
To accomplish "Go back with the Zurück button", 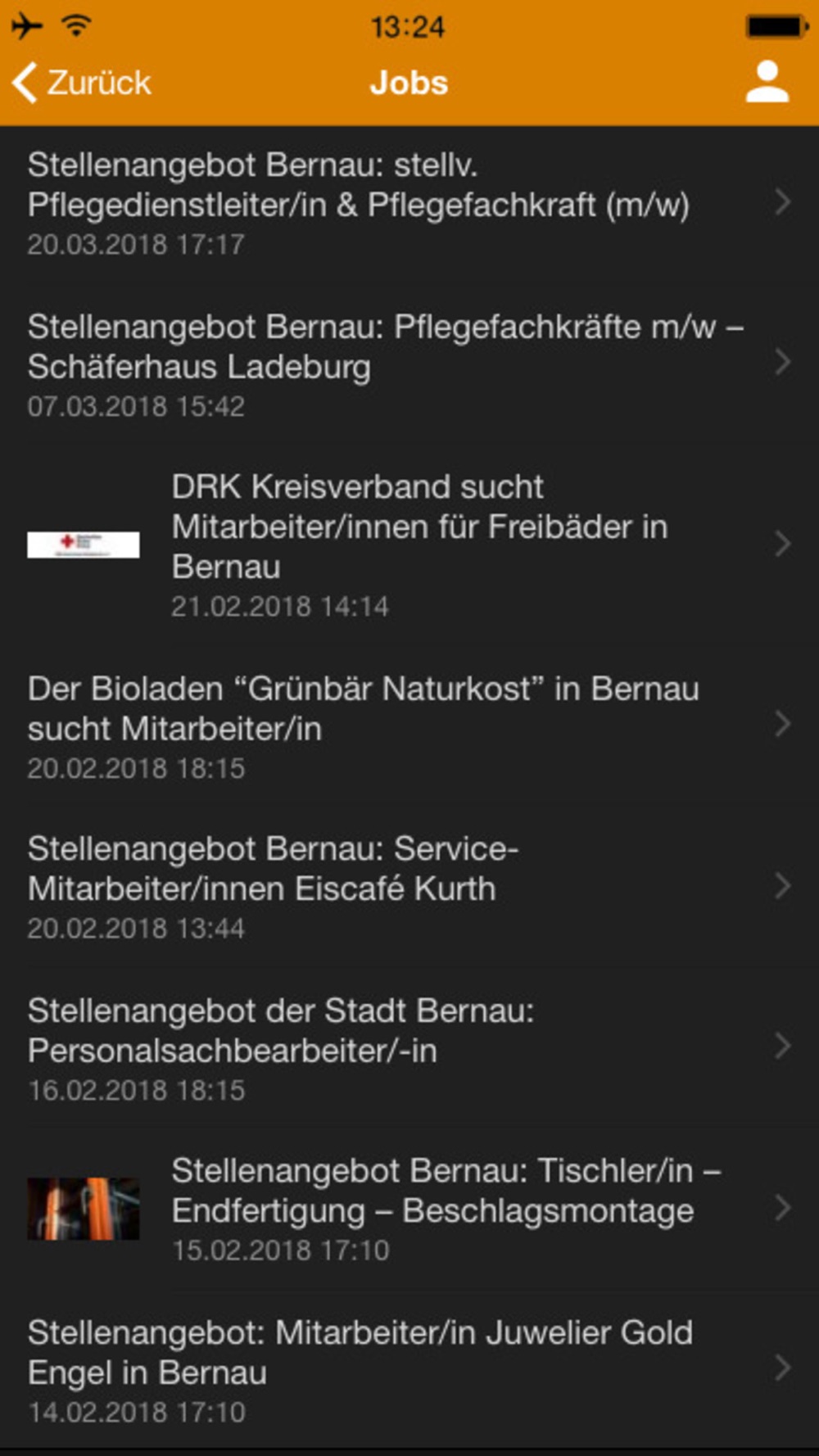I will pos(82,83).
